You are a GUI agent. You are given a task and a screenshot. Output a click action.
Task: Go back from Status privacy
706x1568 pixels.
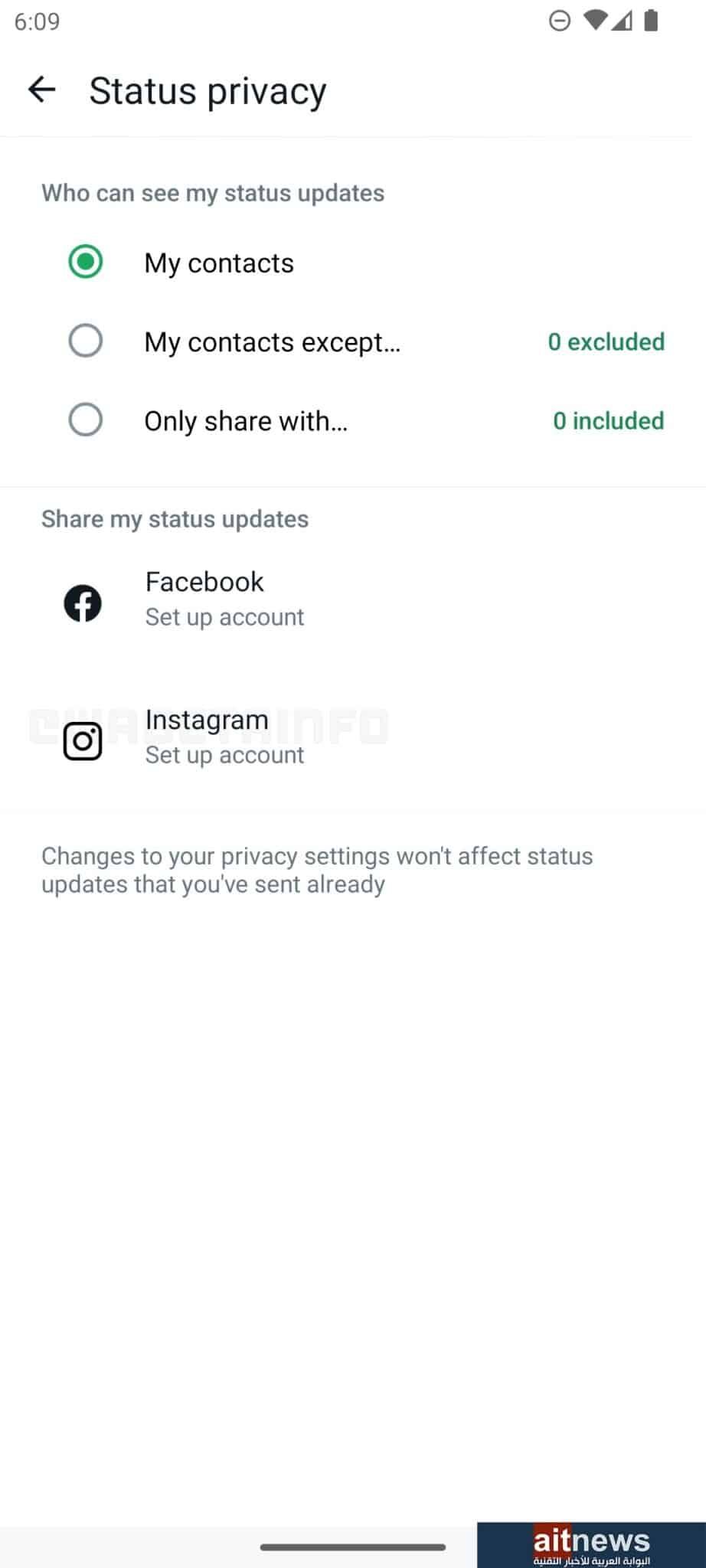[41, 90]
